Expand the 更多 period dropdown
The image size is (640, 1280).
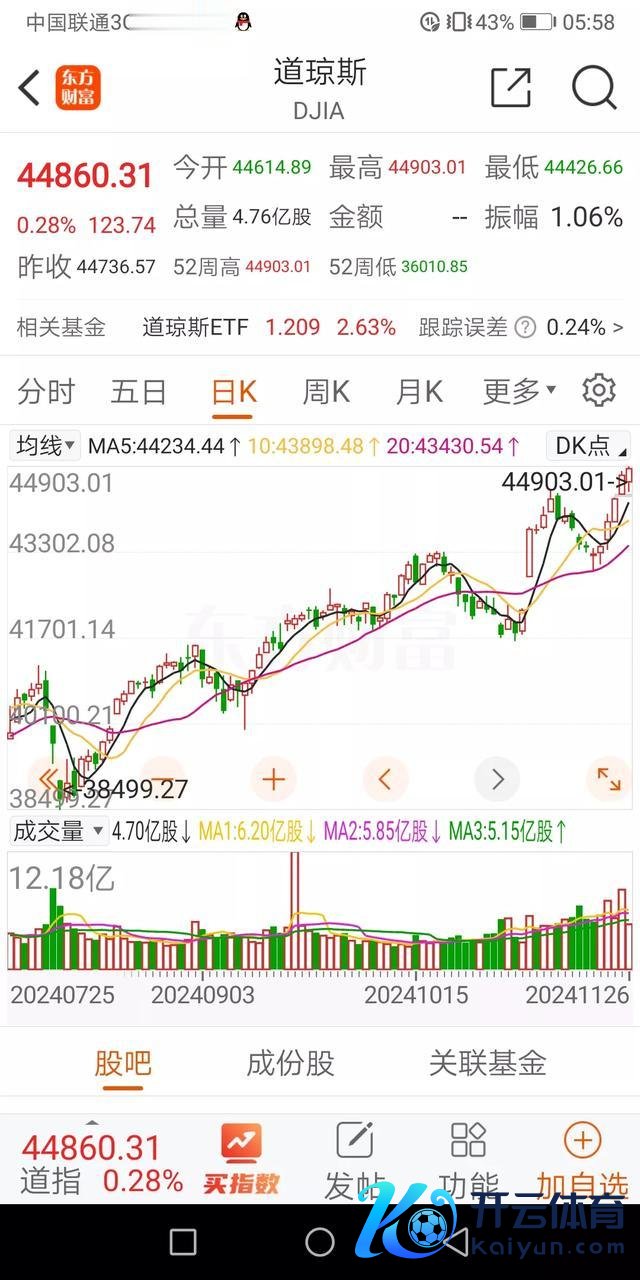(x=519, y=392)
